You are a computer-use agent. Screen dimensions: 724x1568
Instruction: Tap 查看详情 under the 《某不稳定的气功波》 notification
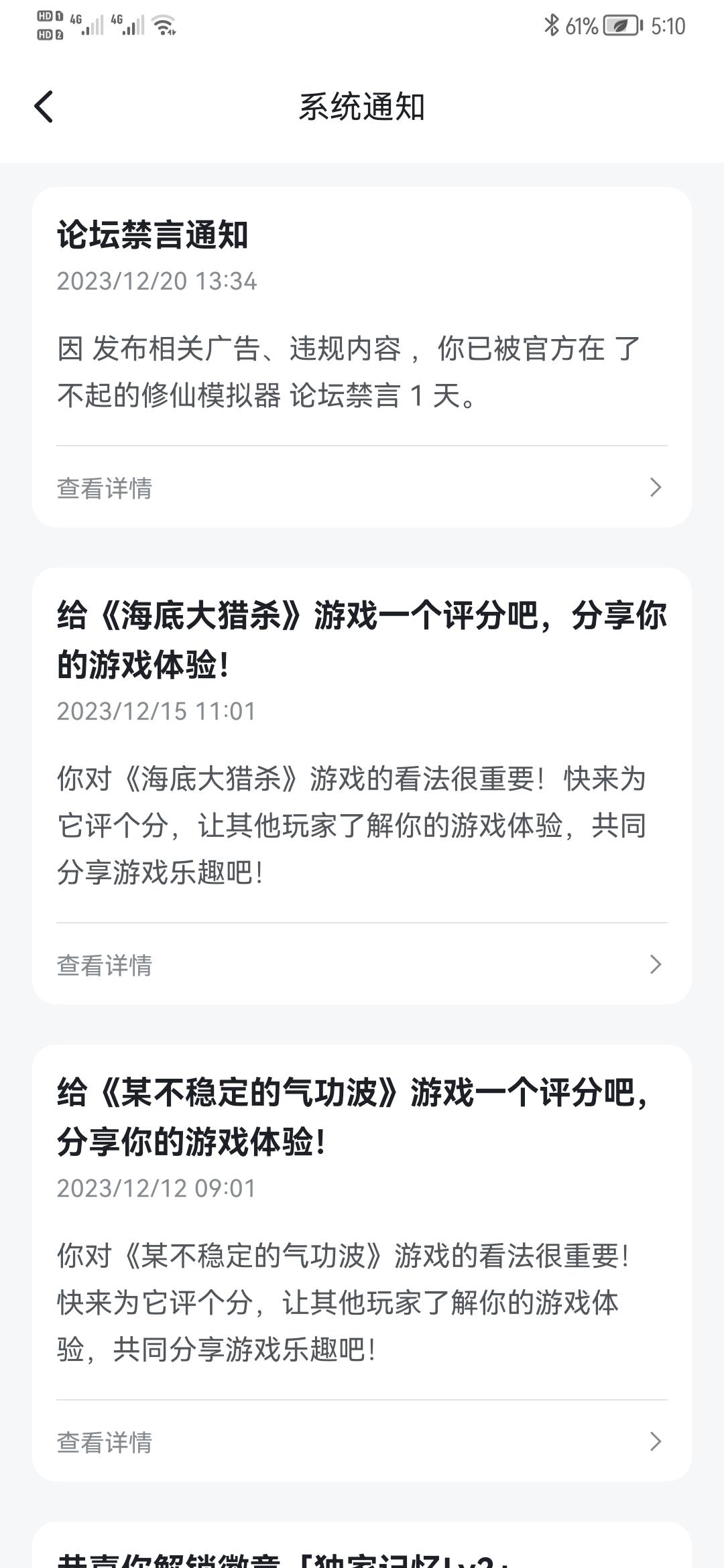click(361, 1442)
